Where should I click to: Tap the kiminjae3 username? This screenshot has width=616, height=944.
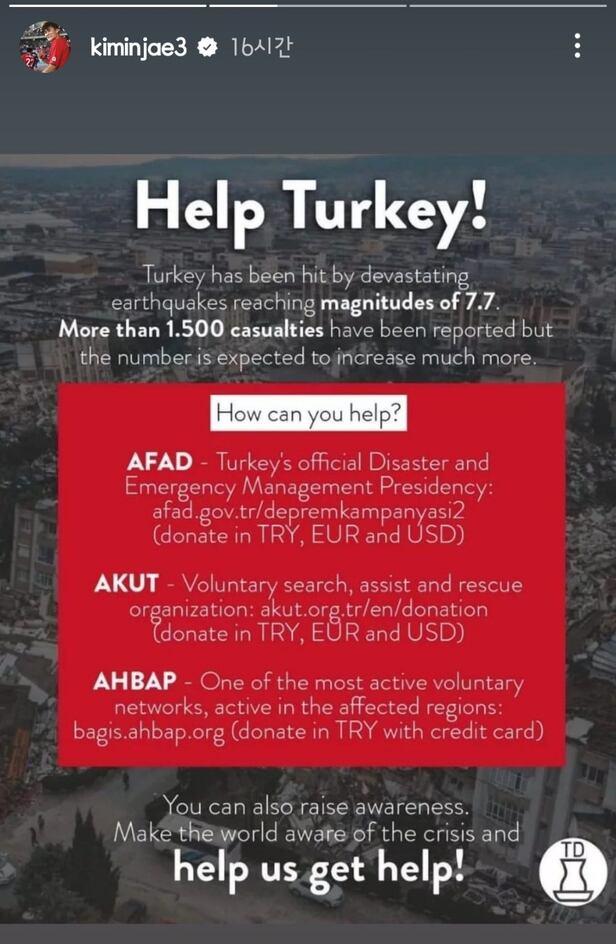pyautogui.click(x=138, y=47)
